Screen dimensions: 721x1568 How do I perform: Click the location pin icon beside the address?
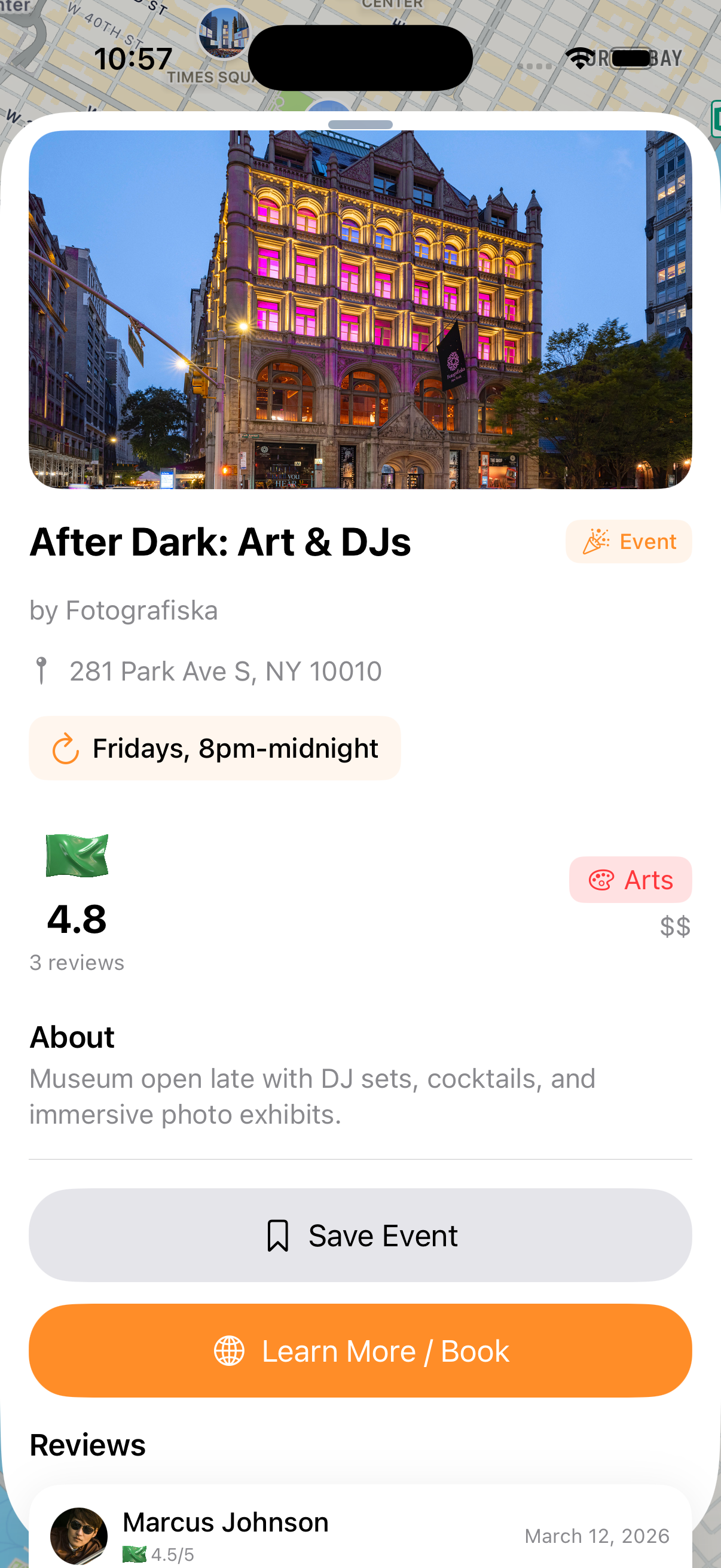44,670
